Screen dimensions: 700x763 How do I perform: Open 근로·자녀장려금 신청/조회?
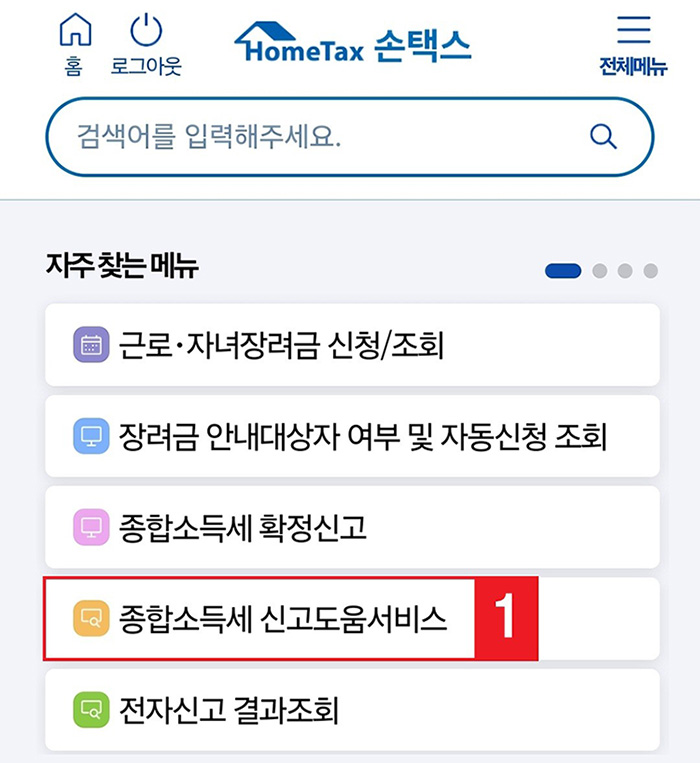[351, 346]
